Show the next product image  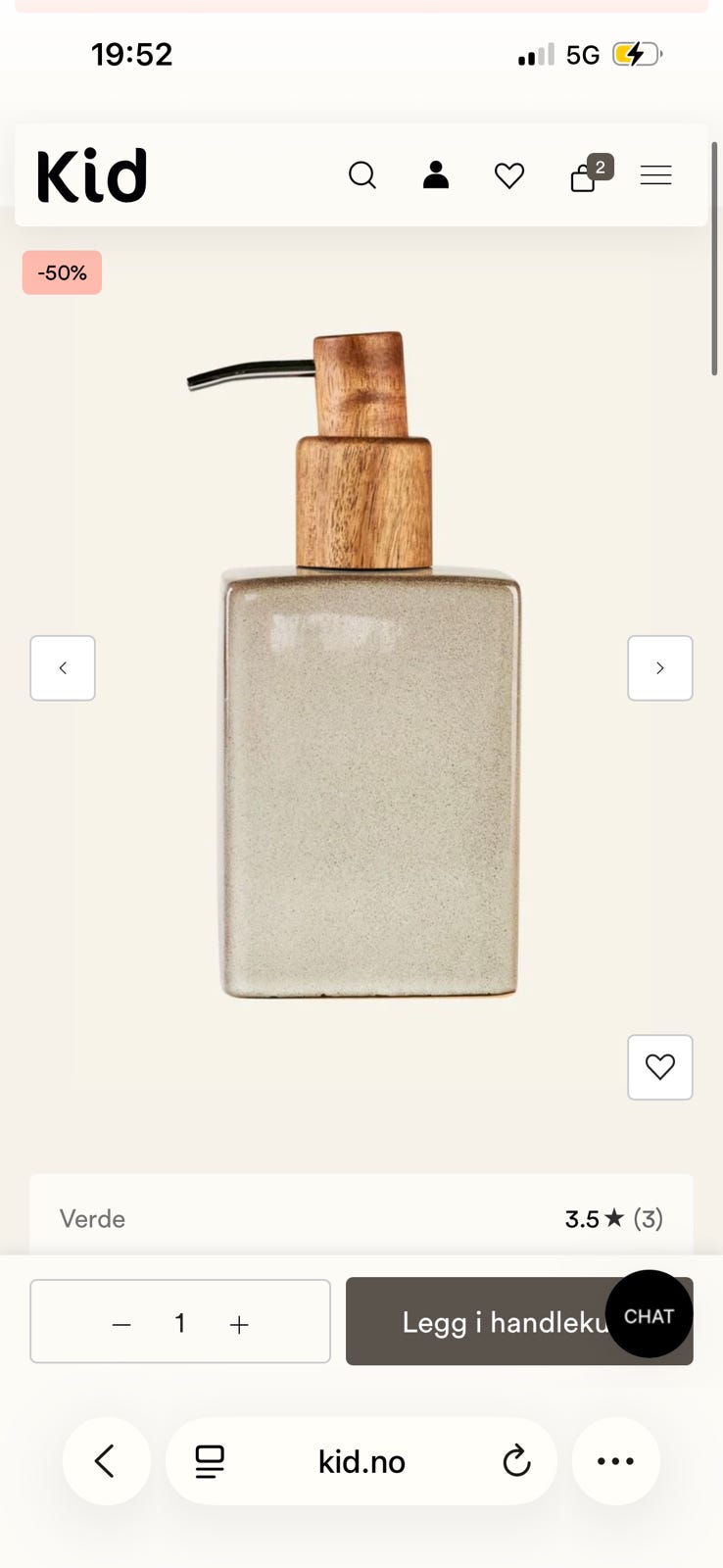(660, 668)
